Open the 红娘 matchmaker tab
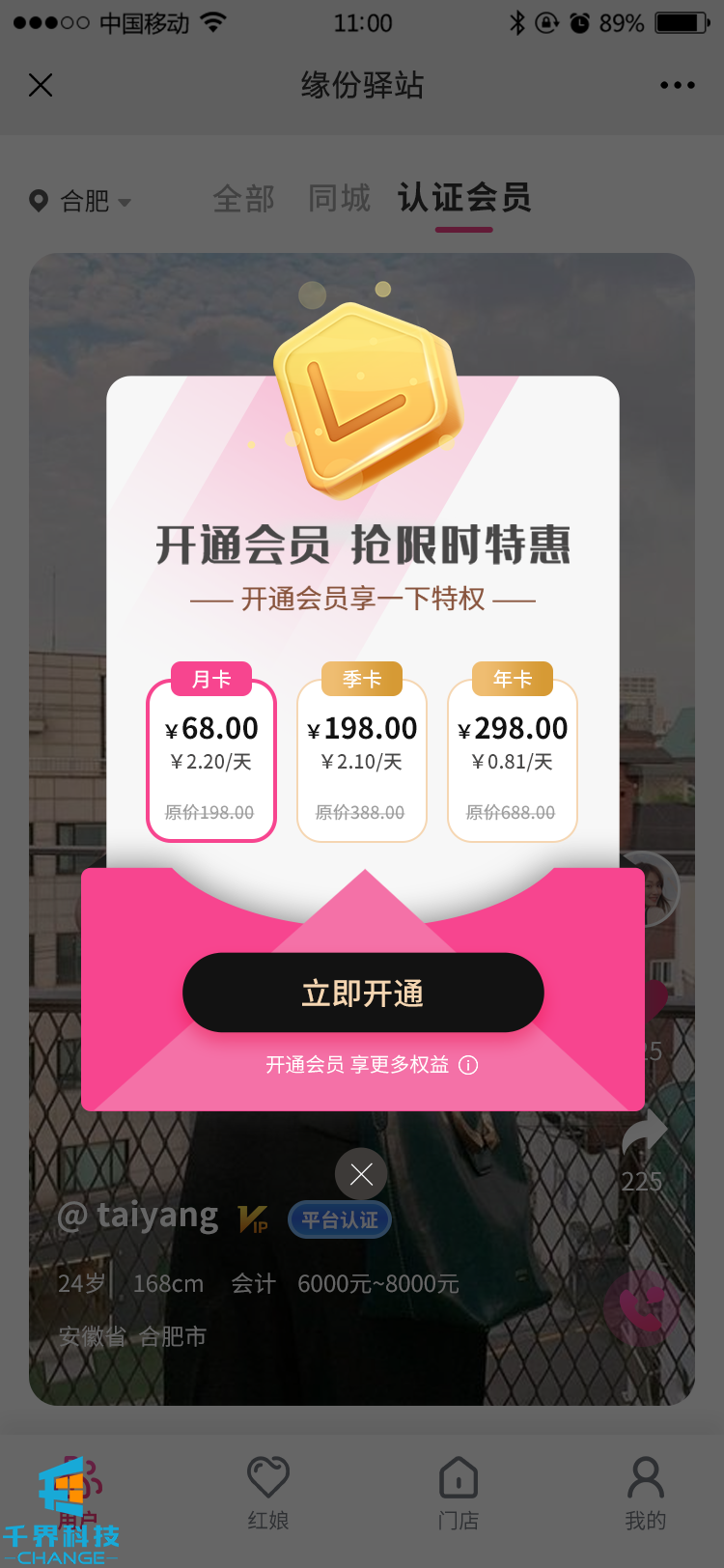The width and height of the screenshot is (724, 1568). point(268,1493)
